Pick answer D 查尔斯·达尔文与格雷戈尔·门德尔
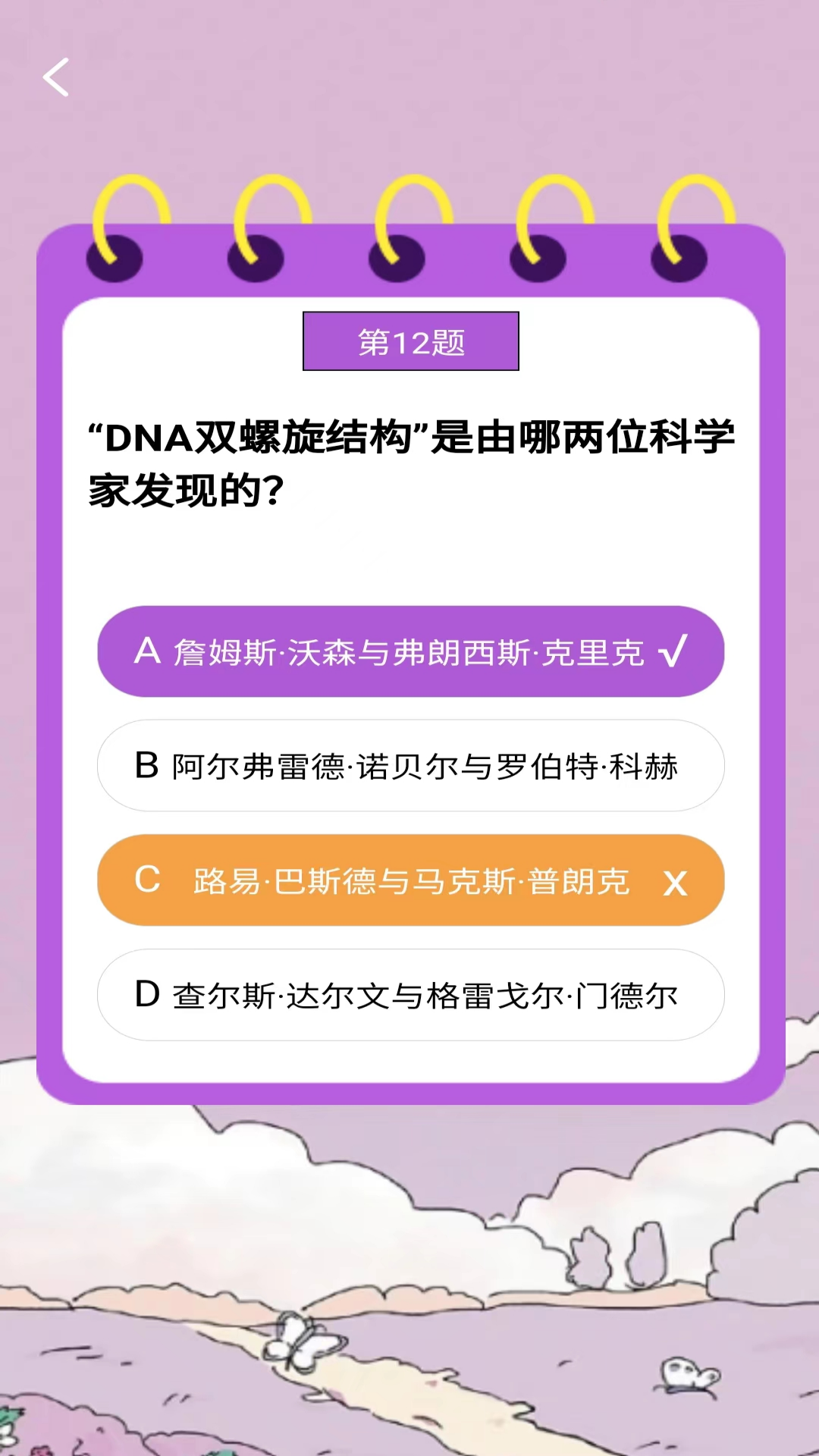 tap(410, 995)
